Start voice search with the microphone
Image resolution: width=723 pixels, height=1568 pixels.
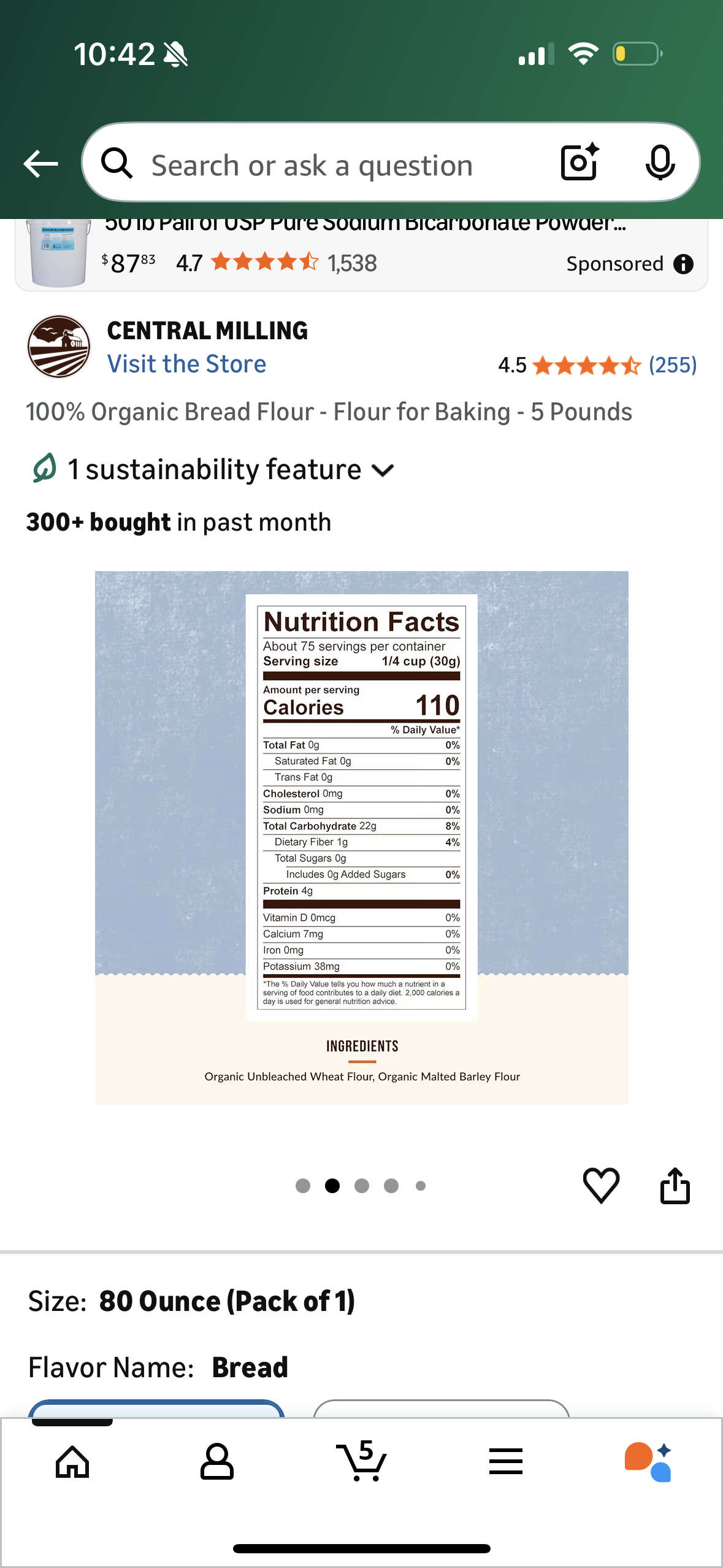click(660, 163)
